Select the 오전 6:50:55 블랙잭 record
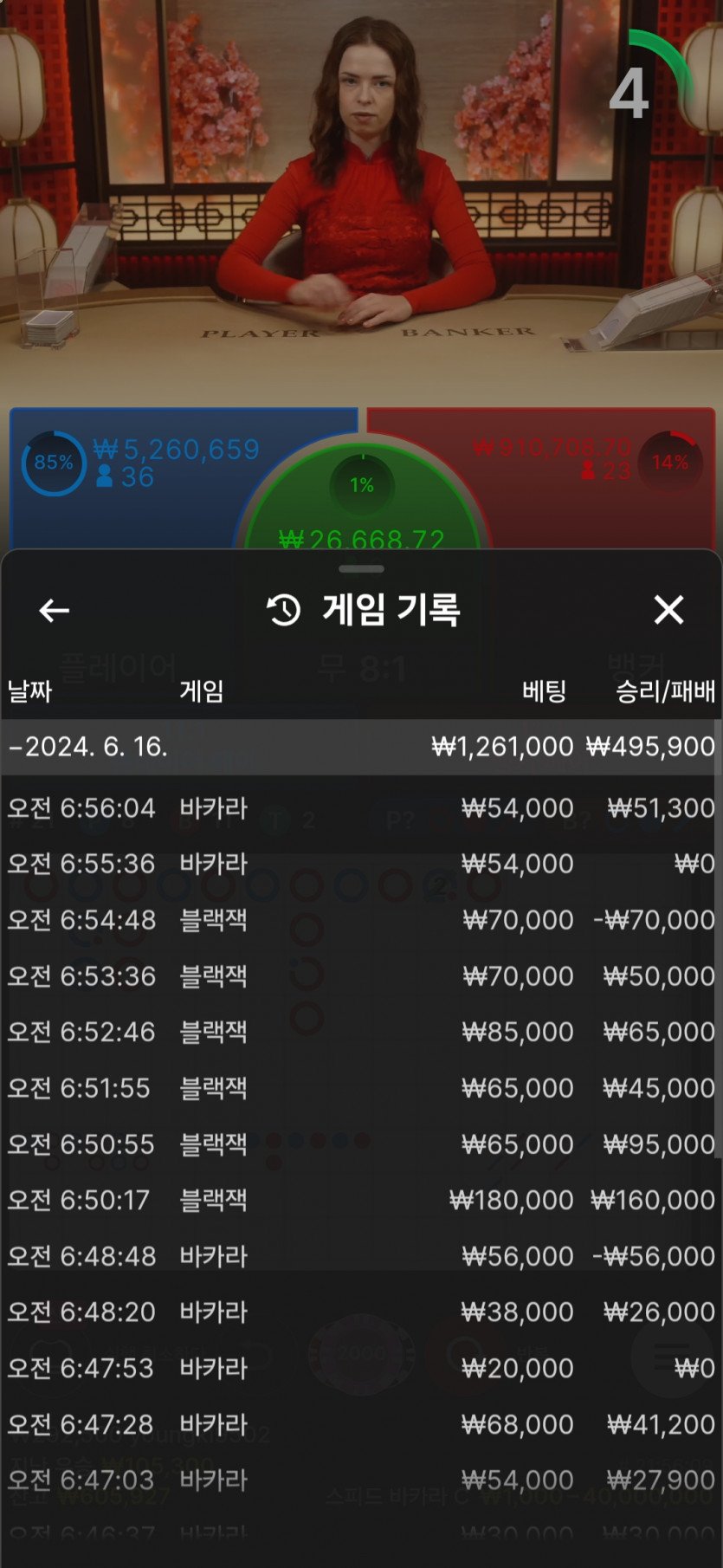The image size is (723, 1568). (361, 1144)
